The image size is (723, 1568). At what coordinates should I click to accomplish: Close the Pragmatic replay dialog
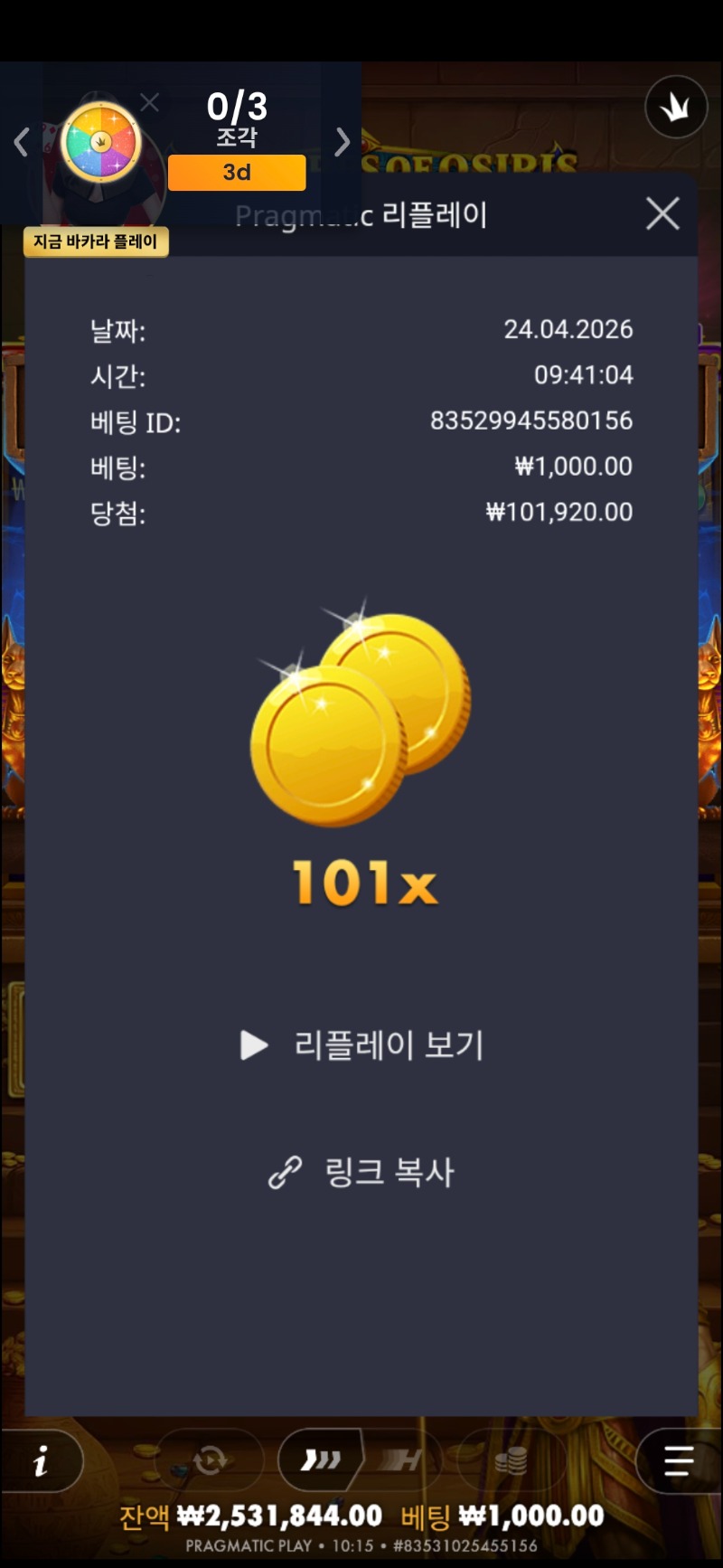click(x=662, y=214)
